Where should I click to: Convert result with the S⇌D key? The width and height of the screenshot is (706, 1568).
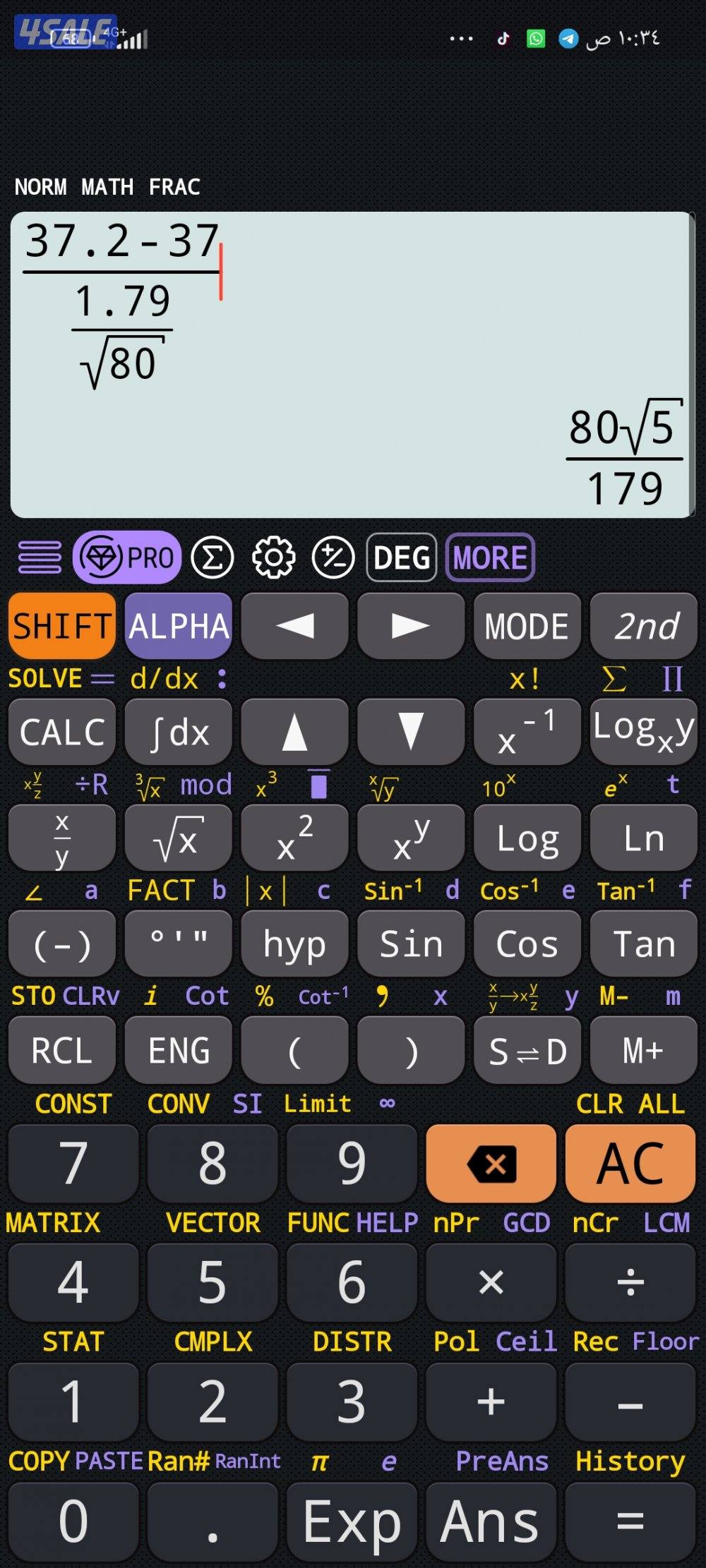(x=527, y=1051)
